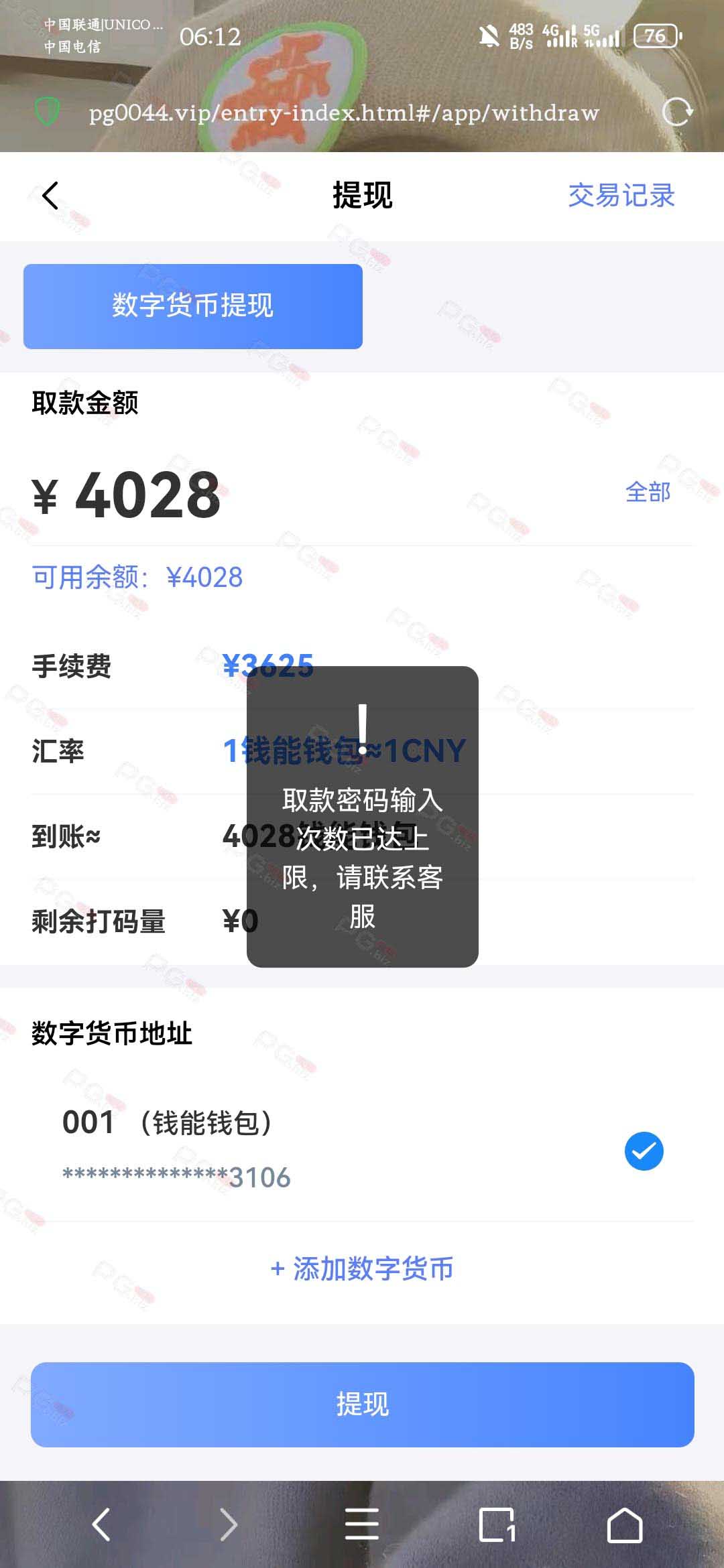Image resolution: width=724 pixels, height=1568 pixels.
Task: Open the browser tabs switcher
Action: pyautogui.click(x=497, y=1524)
